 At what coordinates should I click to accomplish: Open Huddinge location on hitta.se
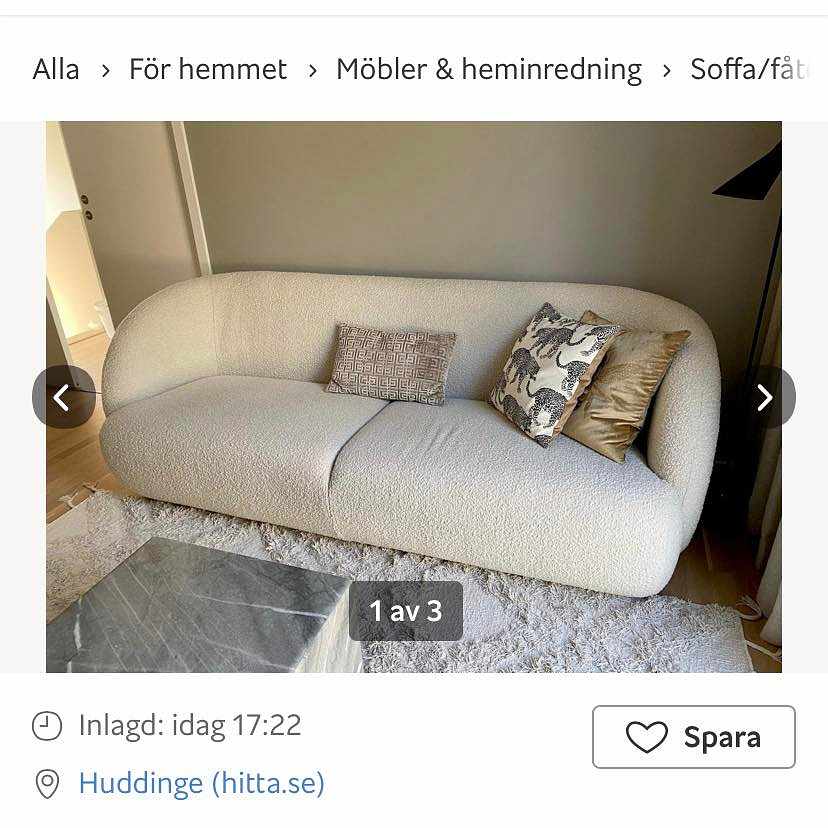point(202,783)
